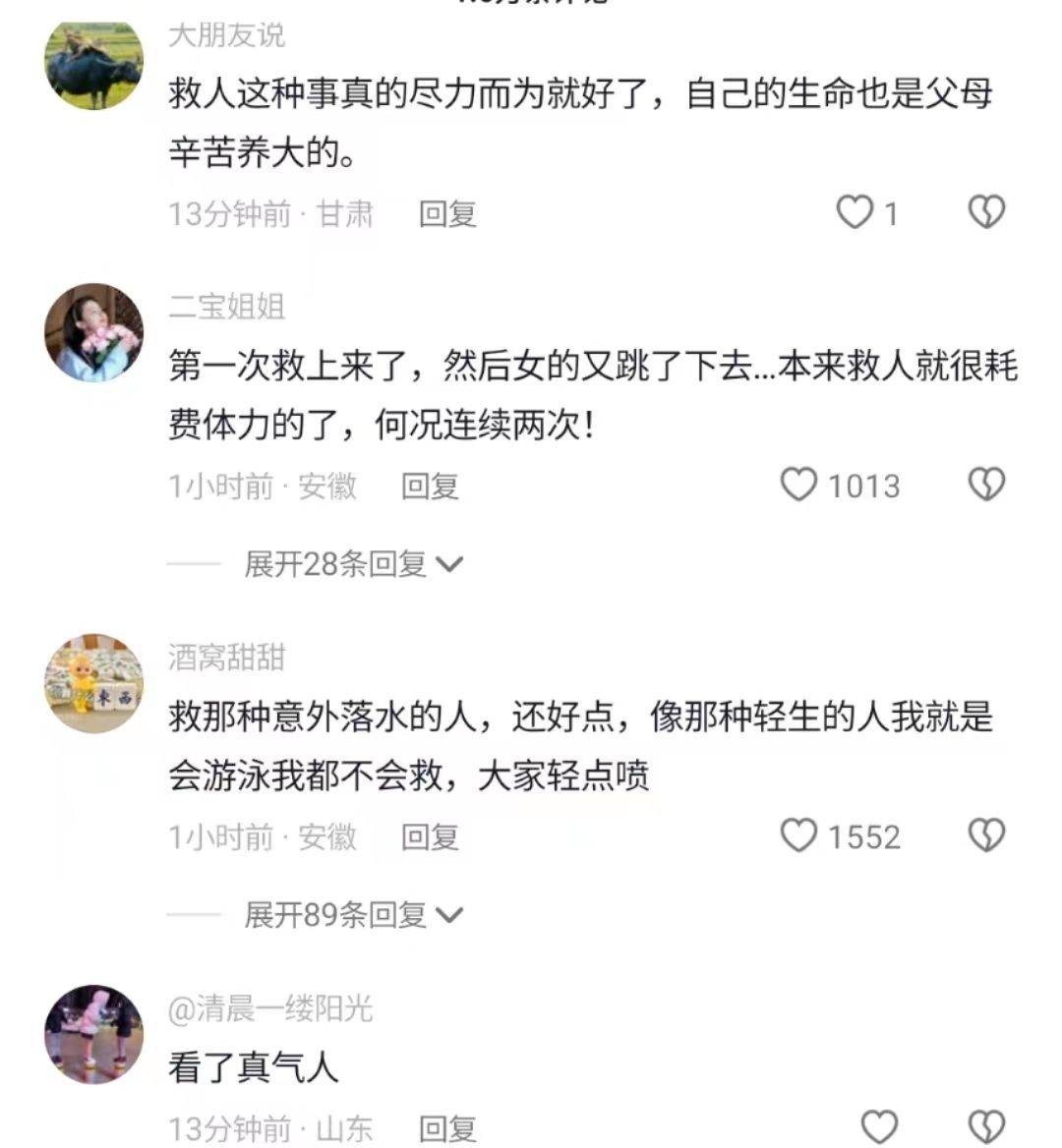Expand the 89 replies

[x=352, y=915]
